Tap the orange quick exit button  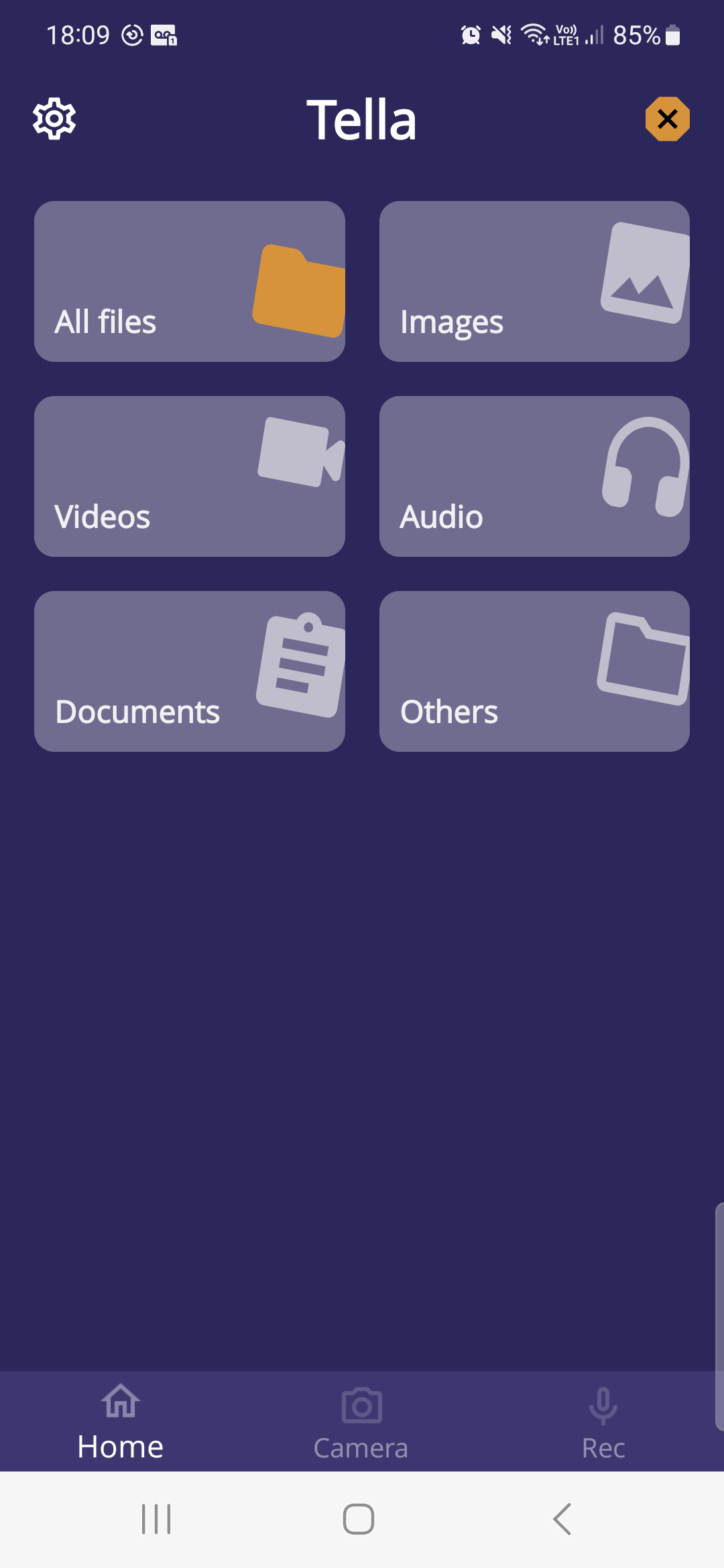click(x=667, y=119)
